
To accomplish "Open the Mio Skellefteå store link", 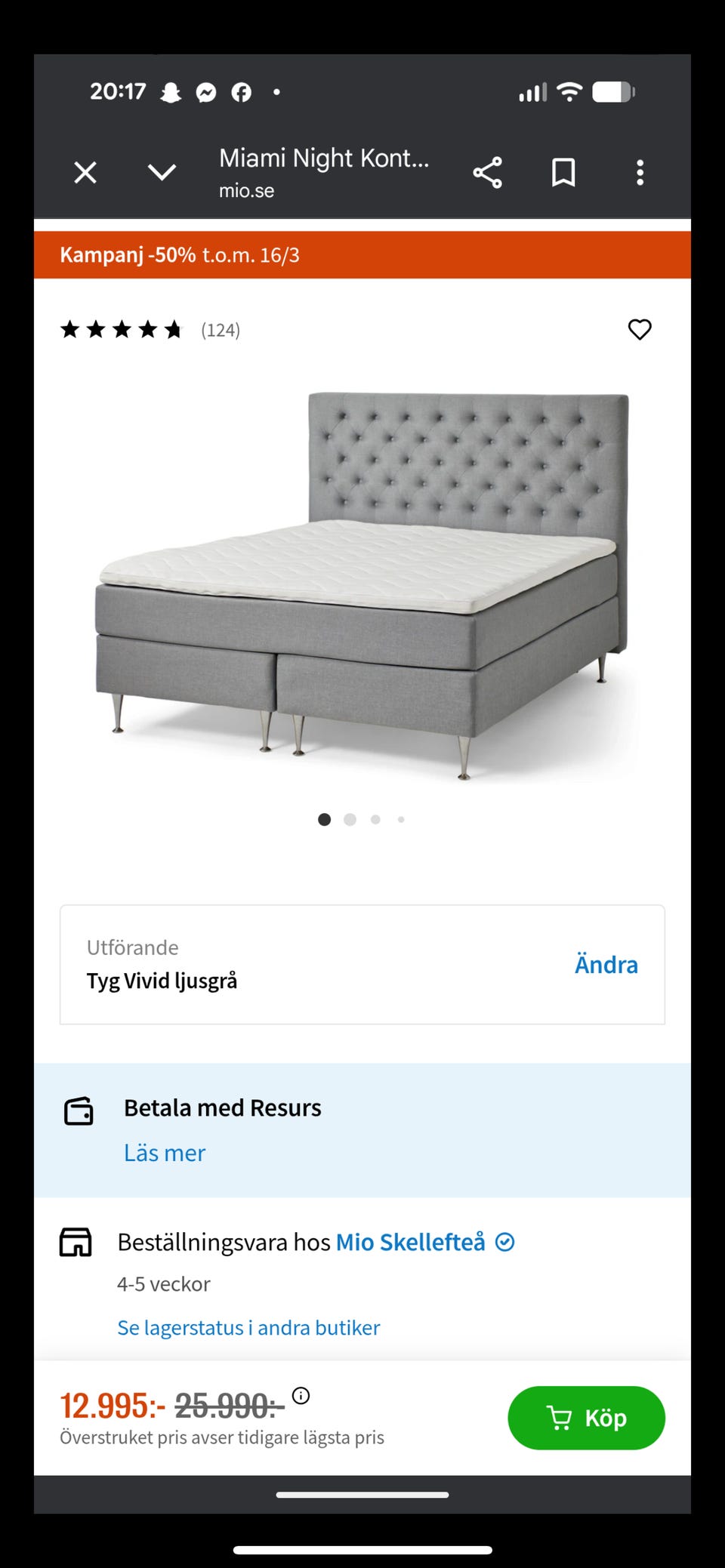I will point(411,1242).
